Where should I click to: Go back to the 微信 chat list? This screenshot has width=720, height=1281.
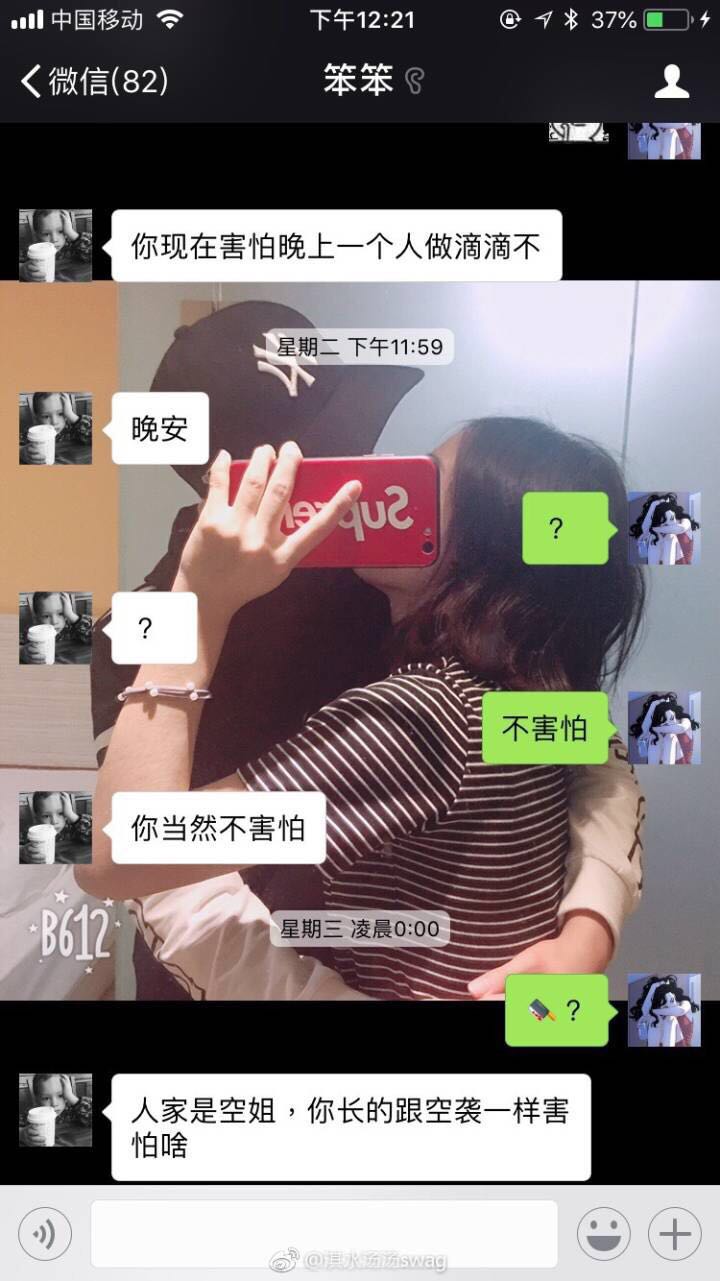point(95,81)
